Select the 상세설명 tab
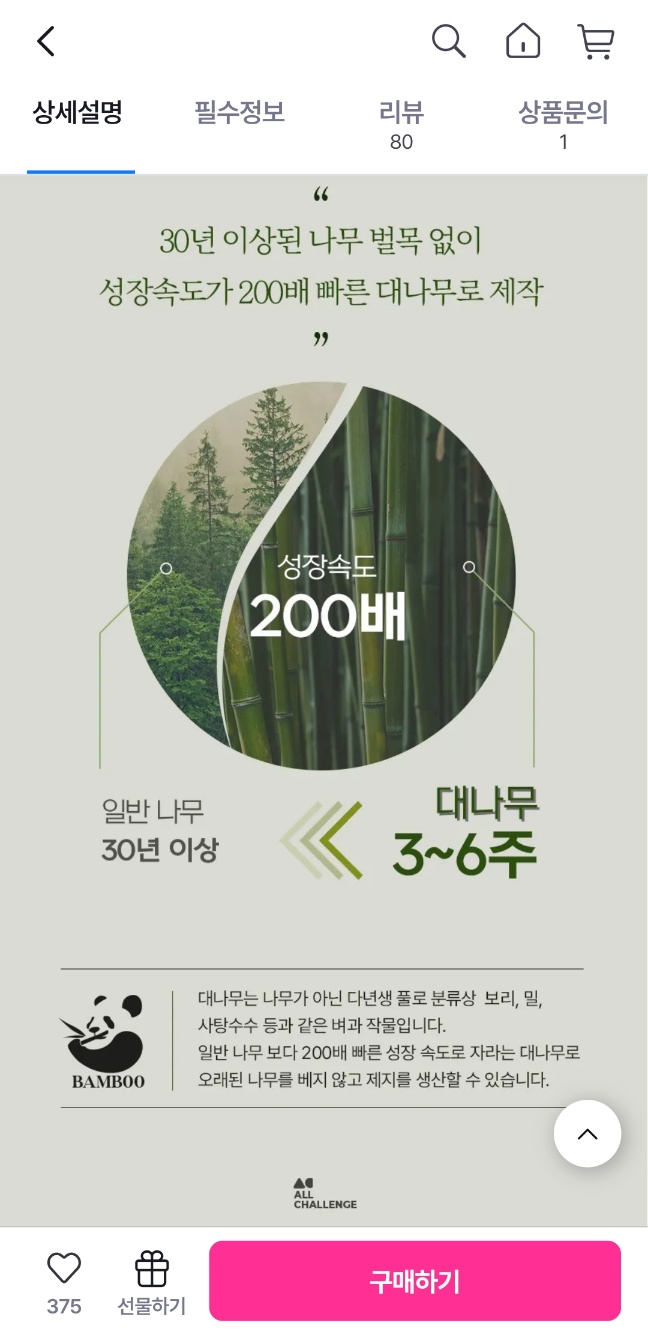Viewport: 648px width, 1334px height. (78, 112)
